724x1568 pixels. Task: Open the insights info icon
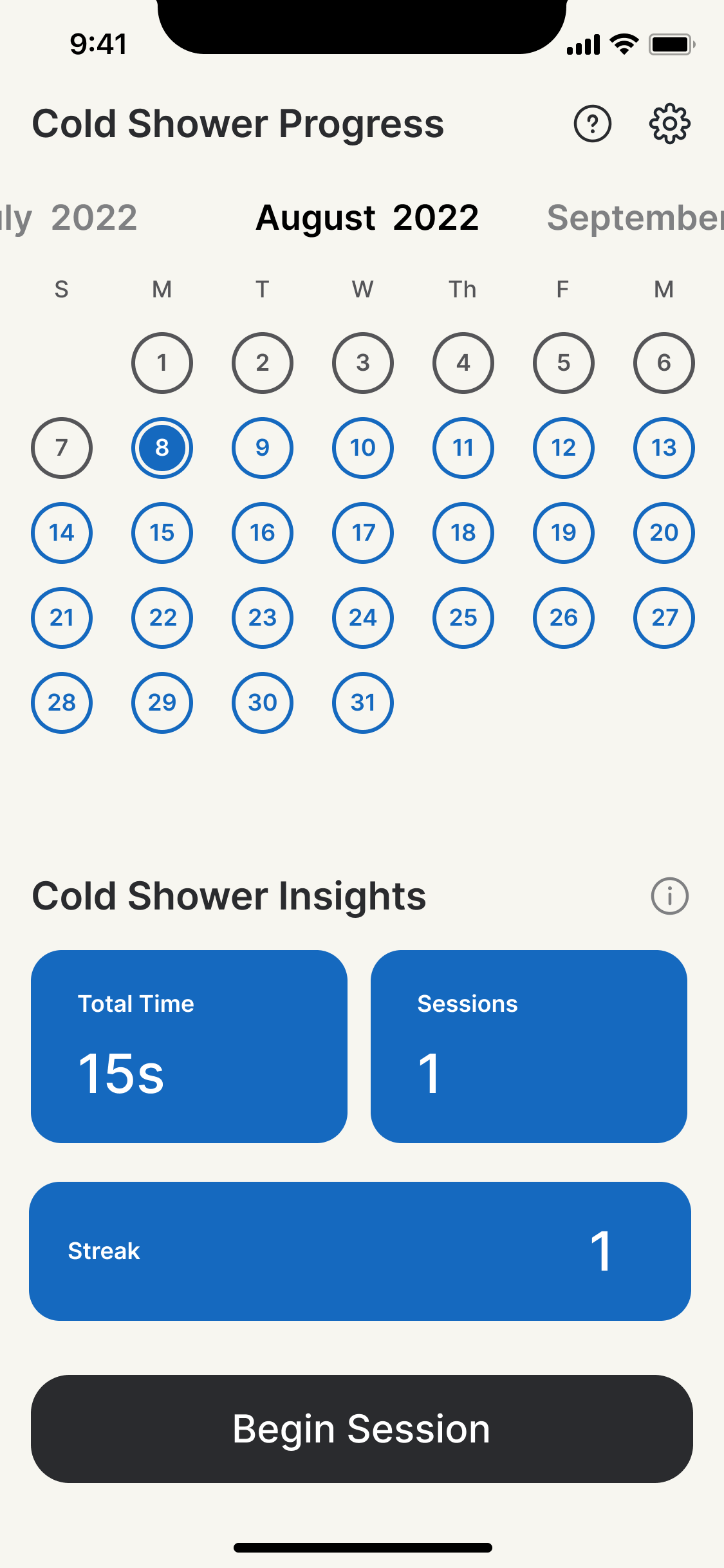[669, 896]
